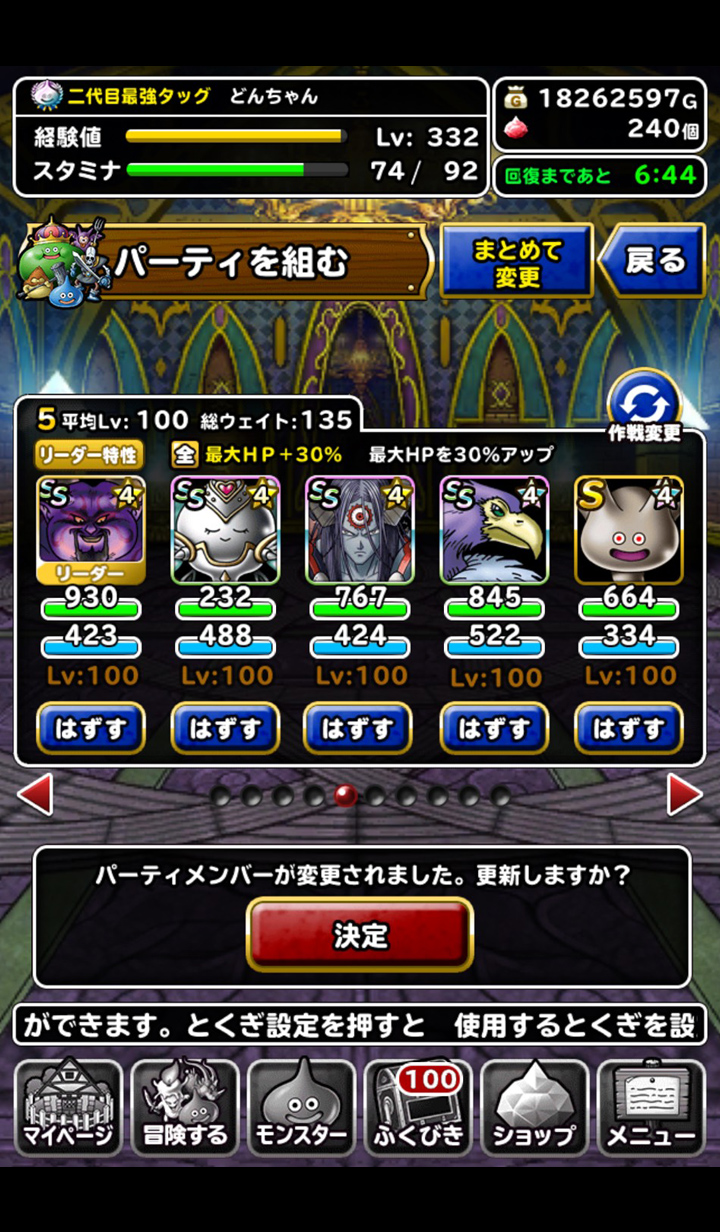Image resolution: width=720 pixels, height=1232 pixels.
Task: Go to previous party with left red arrow
Action: click(35, 795)
